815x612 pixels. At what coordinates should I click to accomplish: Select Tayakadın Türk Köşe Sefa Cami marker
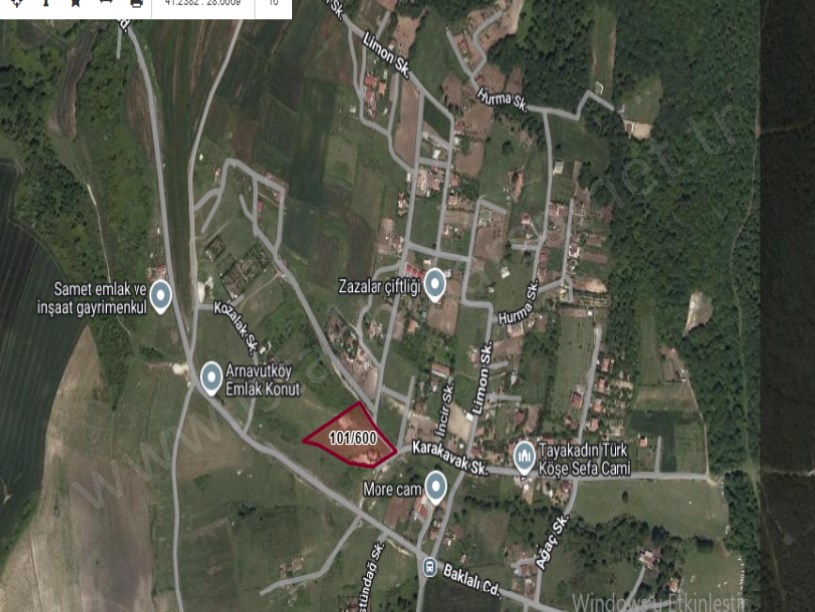coord(524,457)
